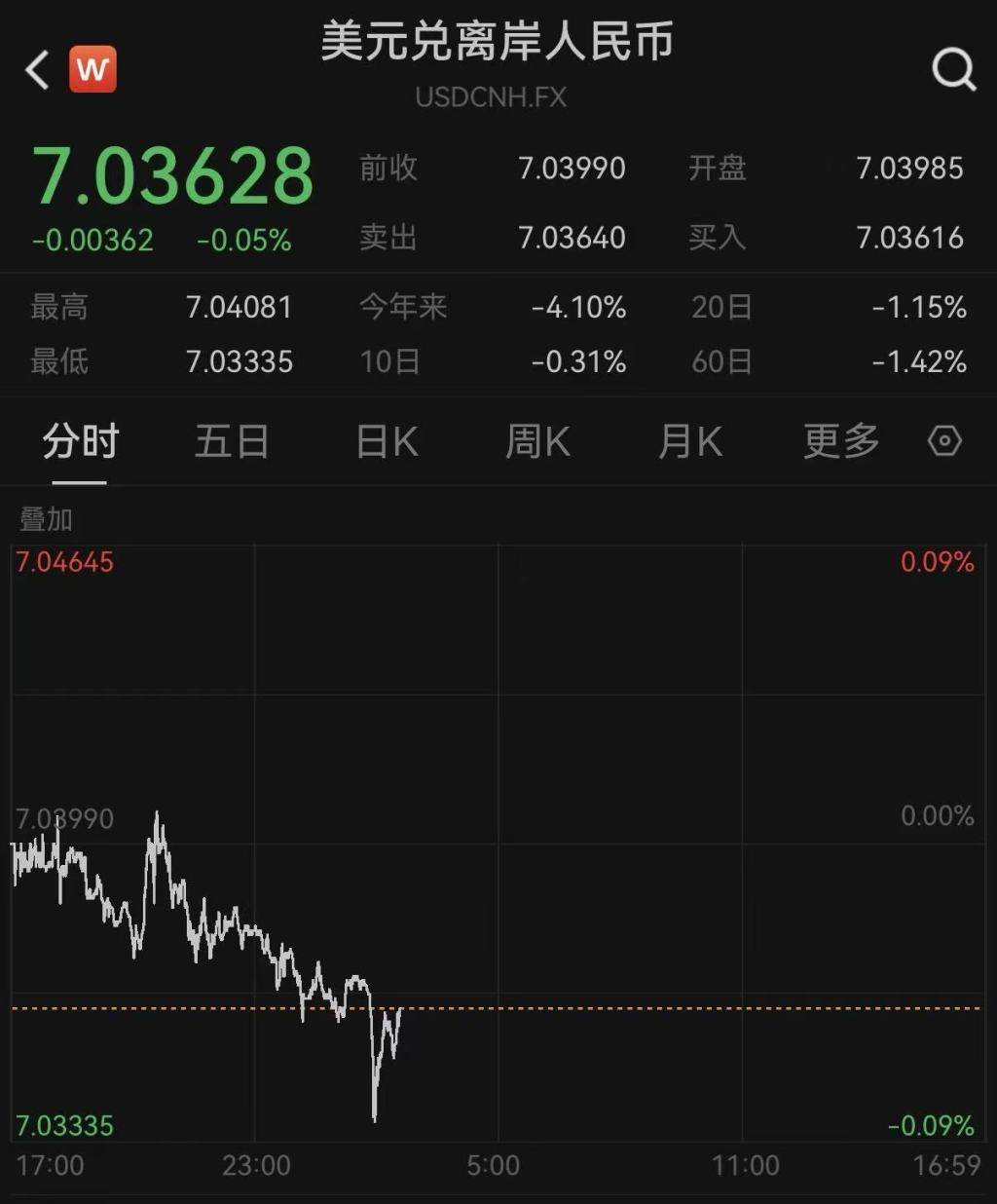The height and width of the screenshot is (1204, 997).
Task: View the 月K monthly chart
Action: tap(690, 442)
